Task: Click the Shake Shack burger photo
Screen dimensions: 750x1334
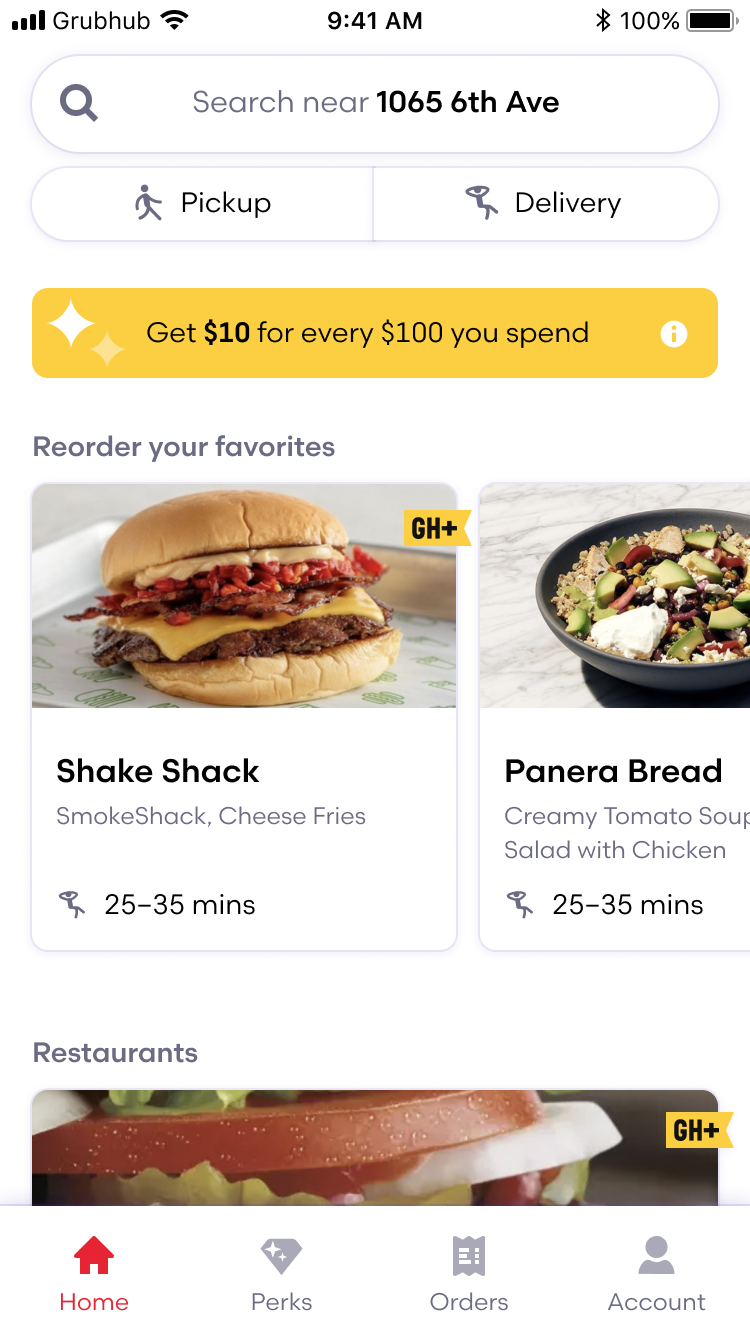Action: click(x=244, y=595)
